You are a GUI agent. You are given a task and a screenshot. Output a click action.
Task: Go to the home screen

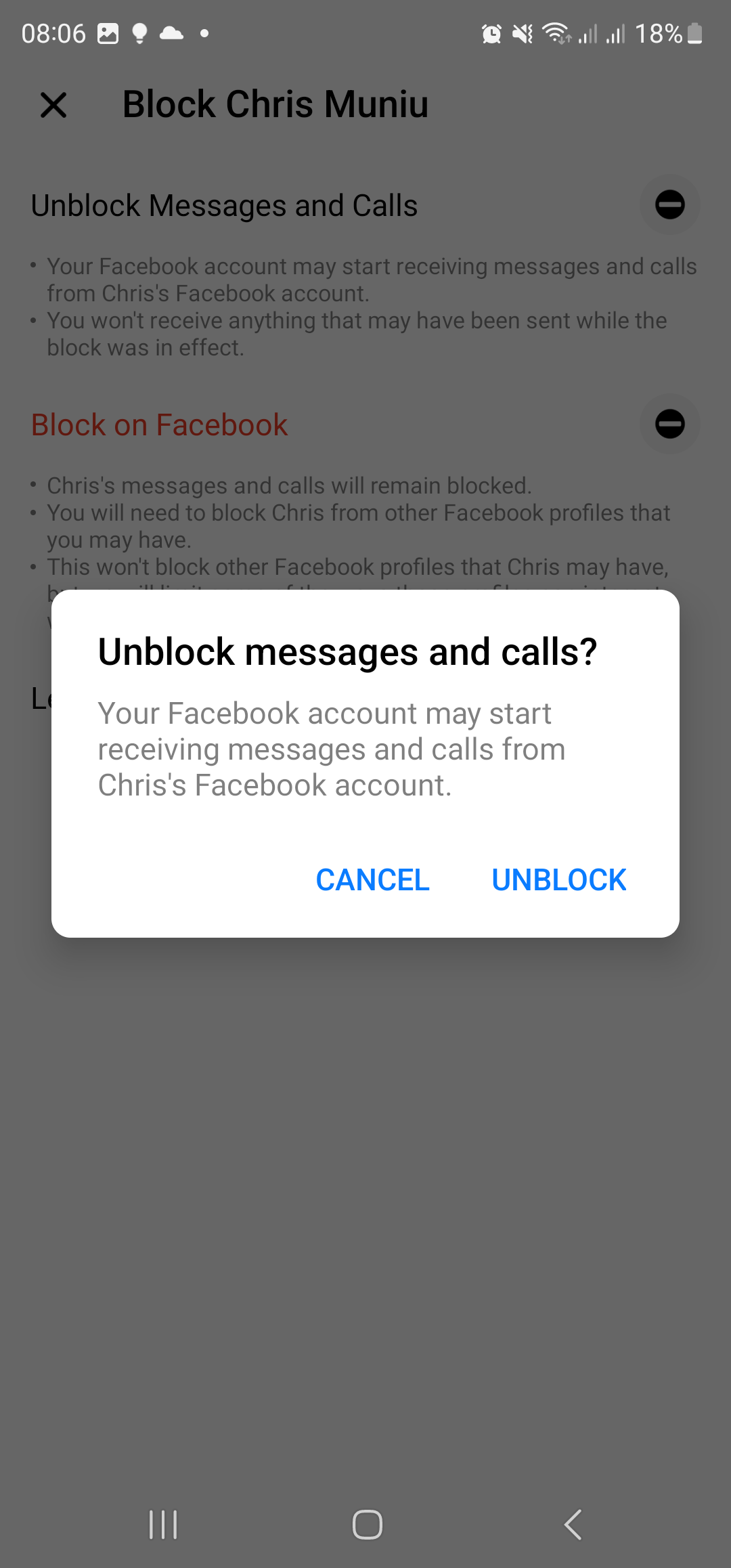(x=368, y=1525)
